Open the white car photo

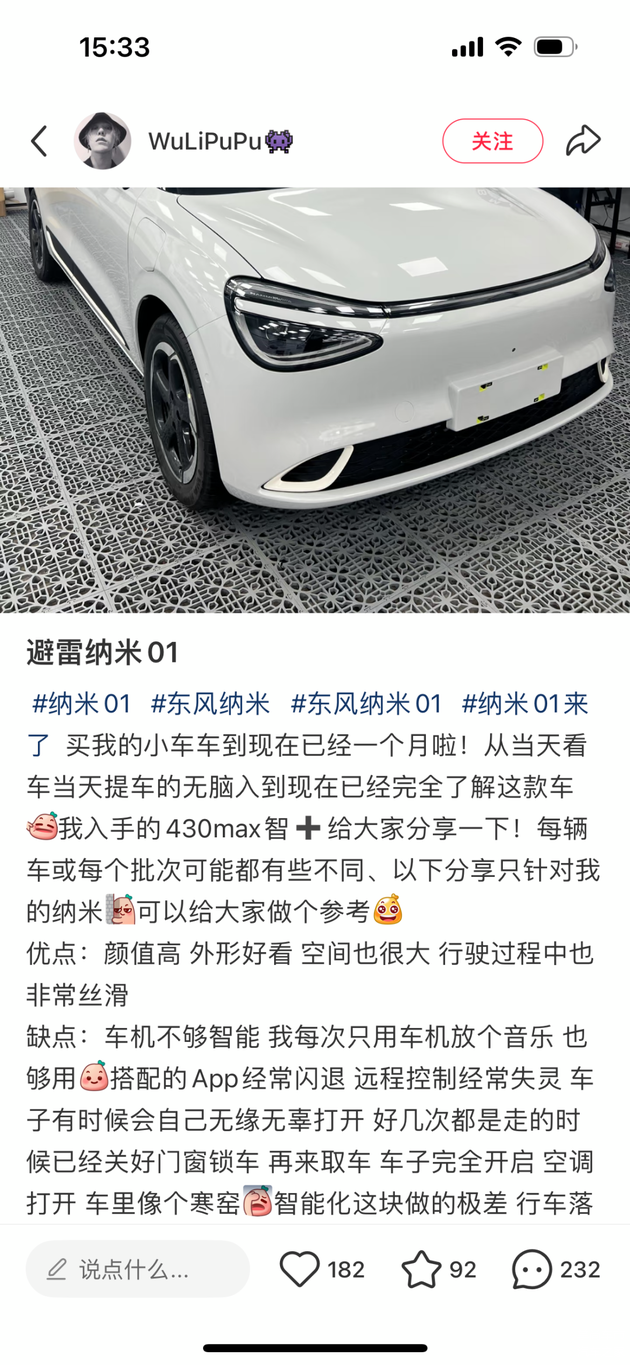click(x=315, y=400)
